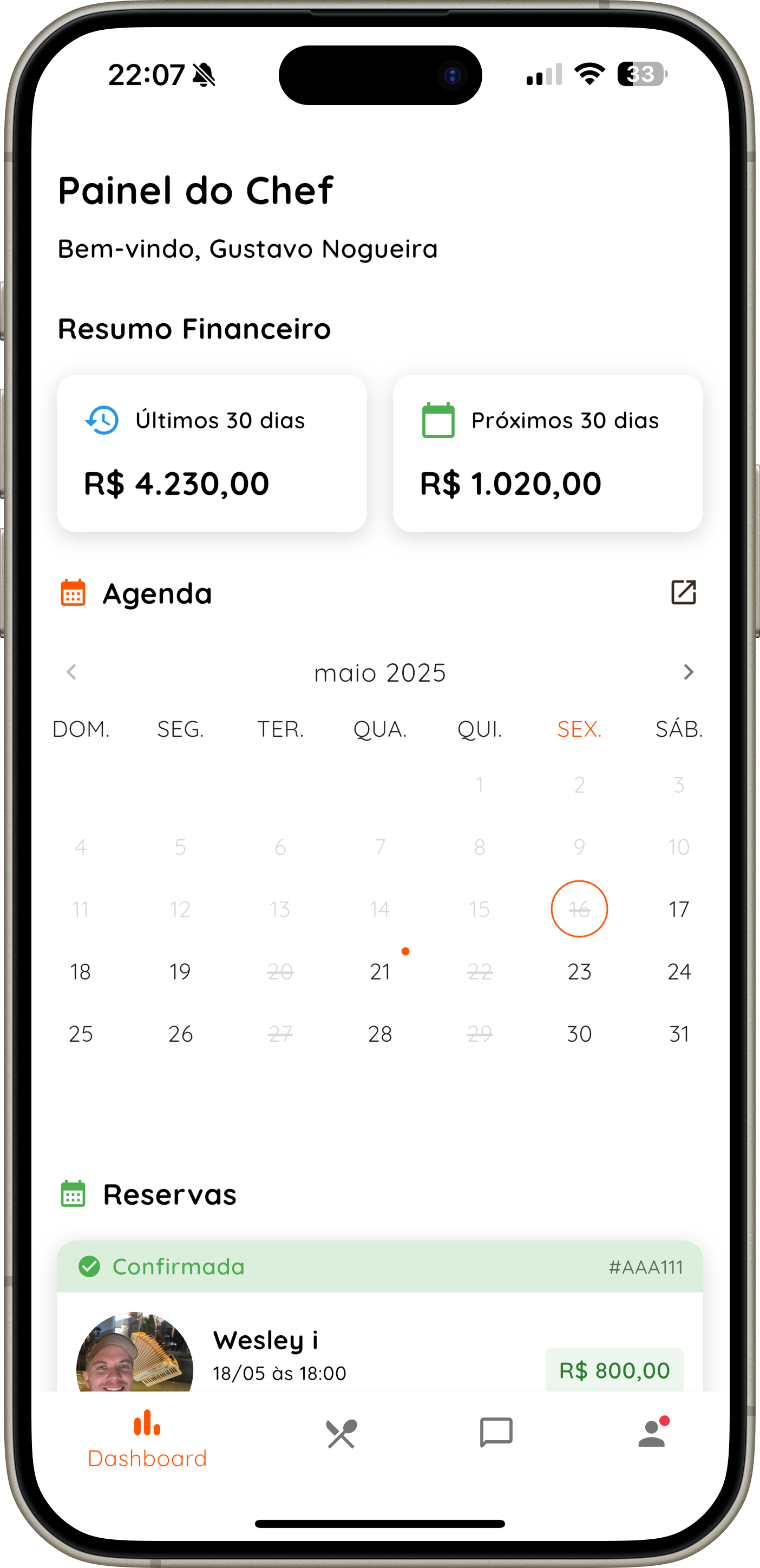This screenshot has height=1568, width=760.
Task: Click the orange Agenda calendar icon
Action: [72, 593]
